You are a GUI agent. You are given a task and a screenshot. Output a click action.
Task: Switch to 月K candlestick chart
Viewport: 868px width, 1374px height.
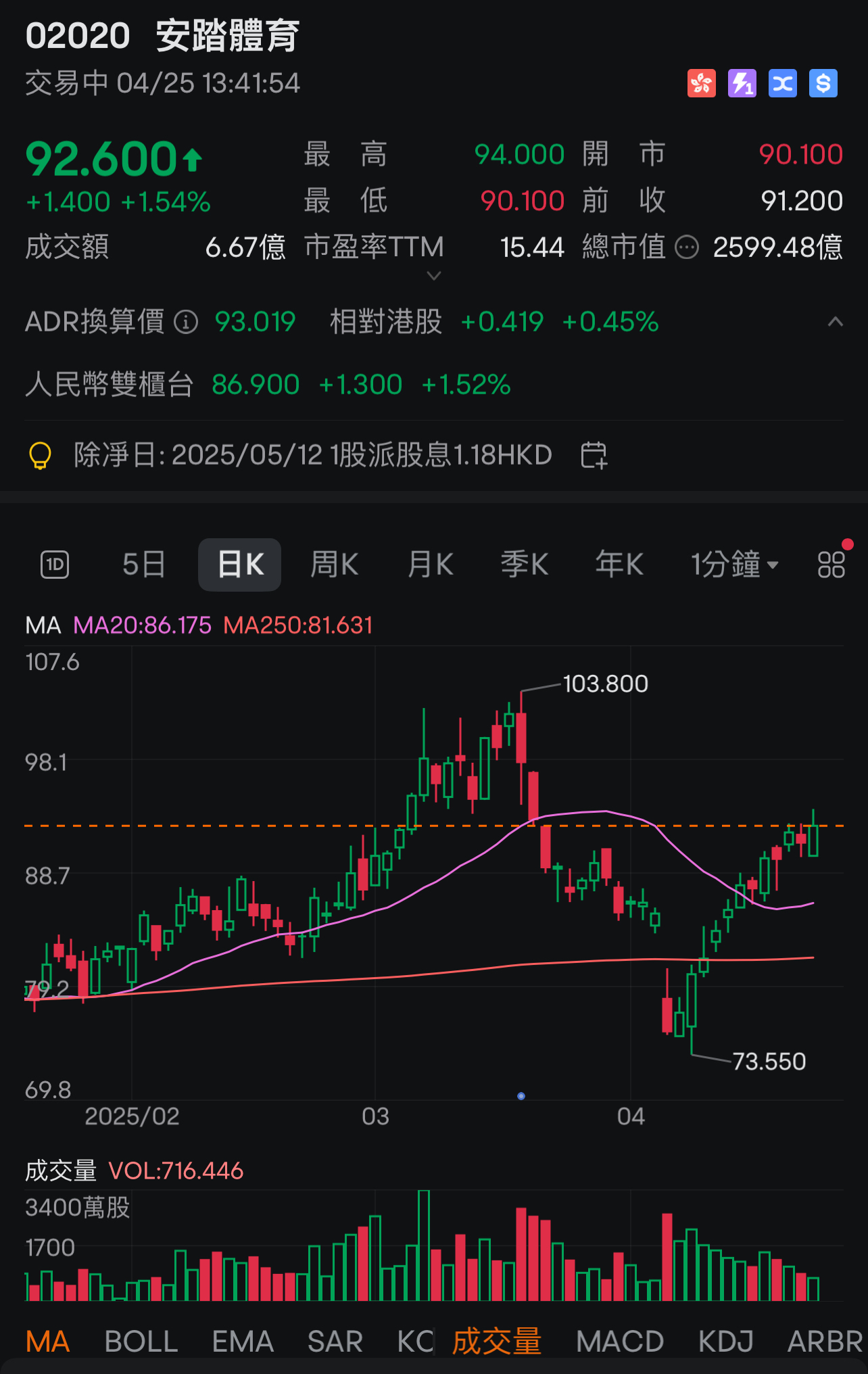tap(431, 565)
